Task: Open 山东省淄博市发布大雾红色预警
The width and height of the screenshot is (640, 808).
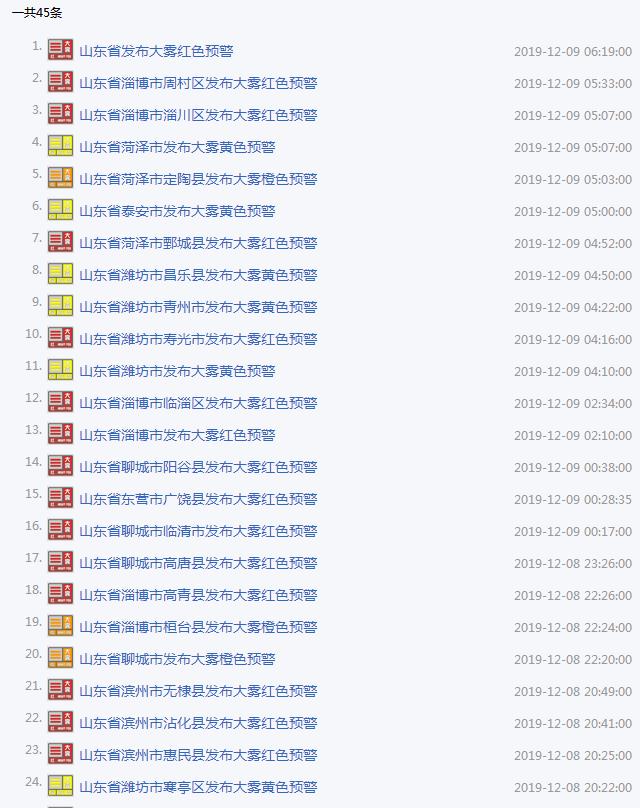Action: point(177,435)
